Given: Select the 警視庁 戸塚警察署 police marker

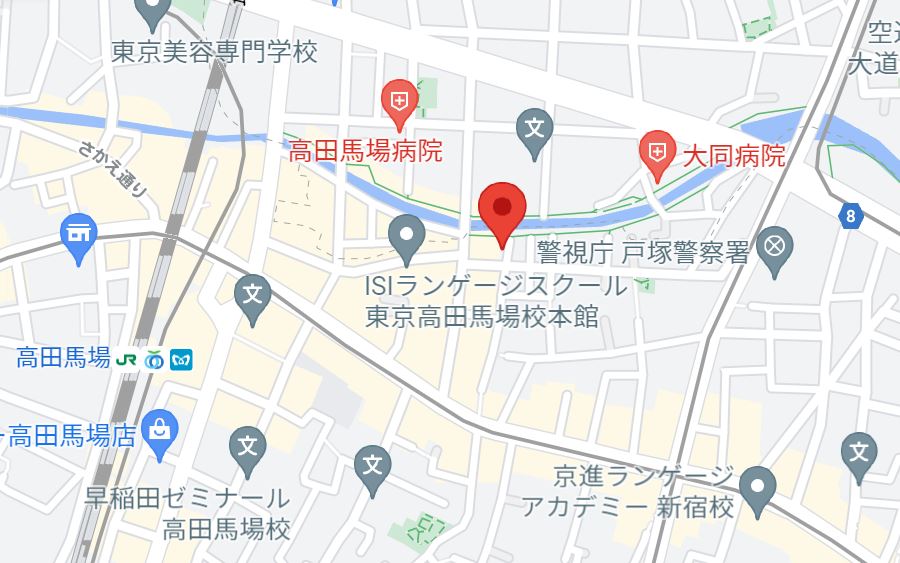Looking at the screenshot, I should [x=774, y=244].
